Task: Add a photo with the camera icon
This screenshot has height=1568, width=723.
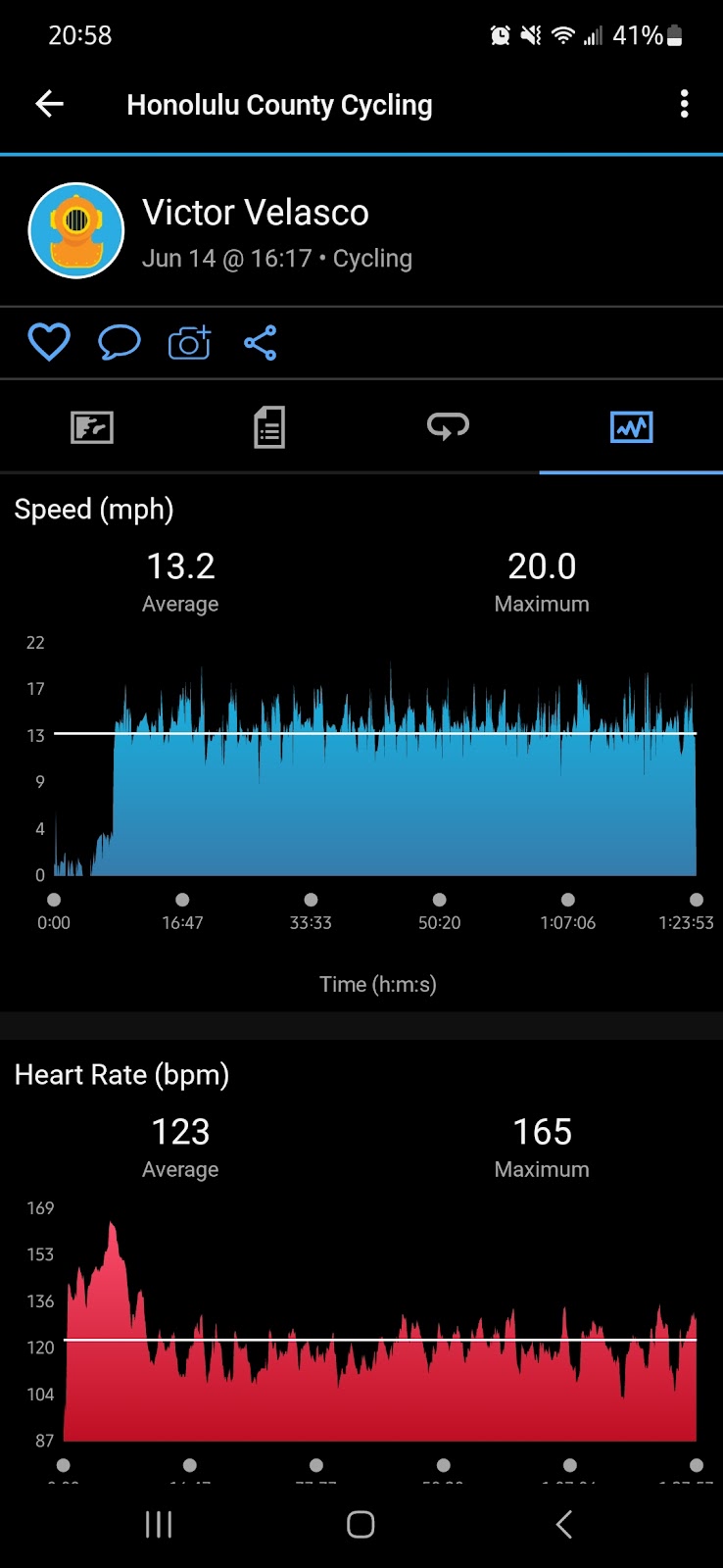Action: coord(190,343)
